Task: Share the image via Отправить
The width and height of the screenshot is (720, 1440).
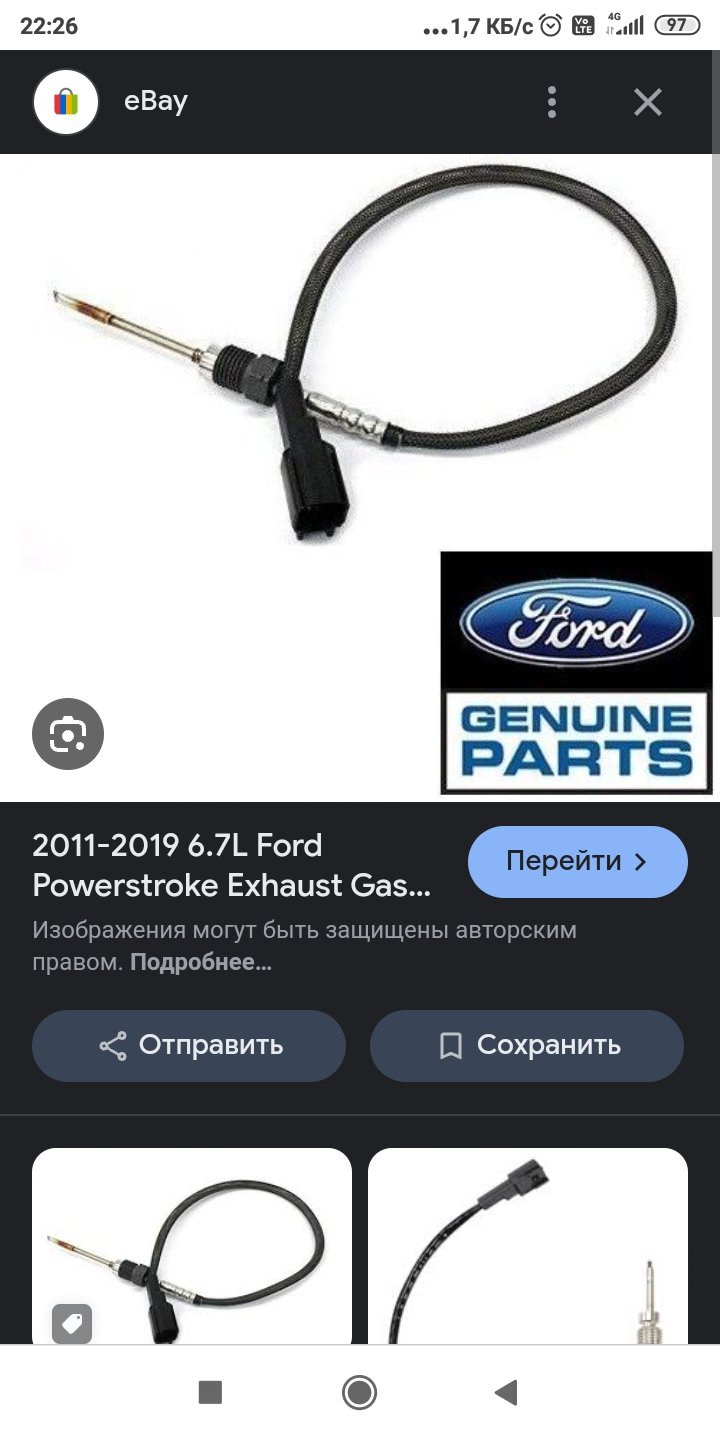Action: (x=189, y=1045)
